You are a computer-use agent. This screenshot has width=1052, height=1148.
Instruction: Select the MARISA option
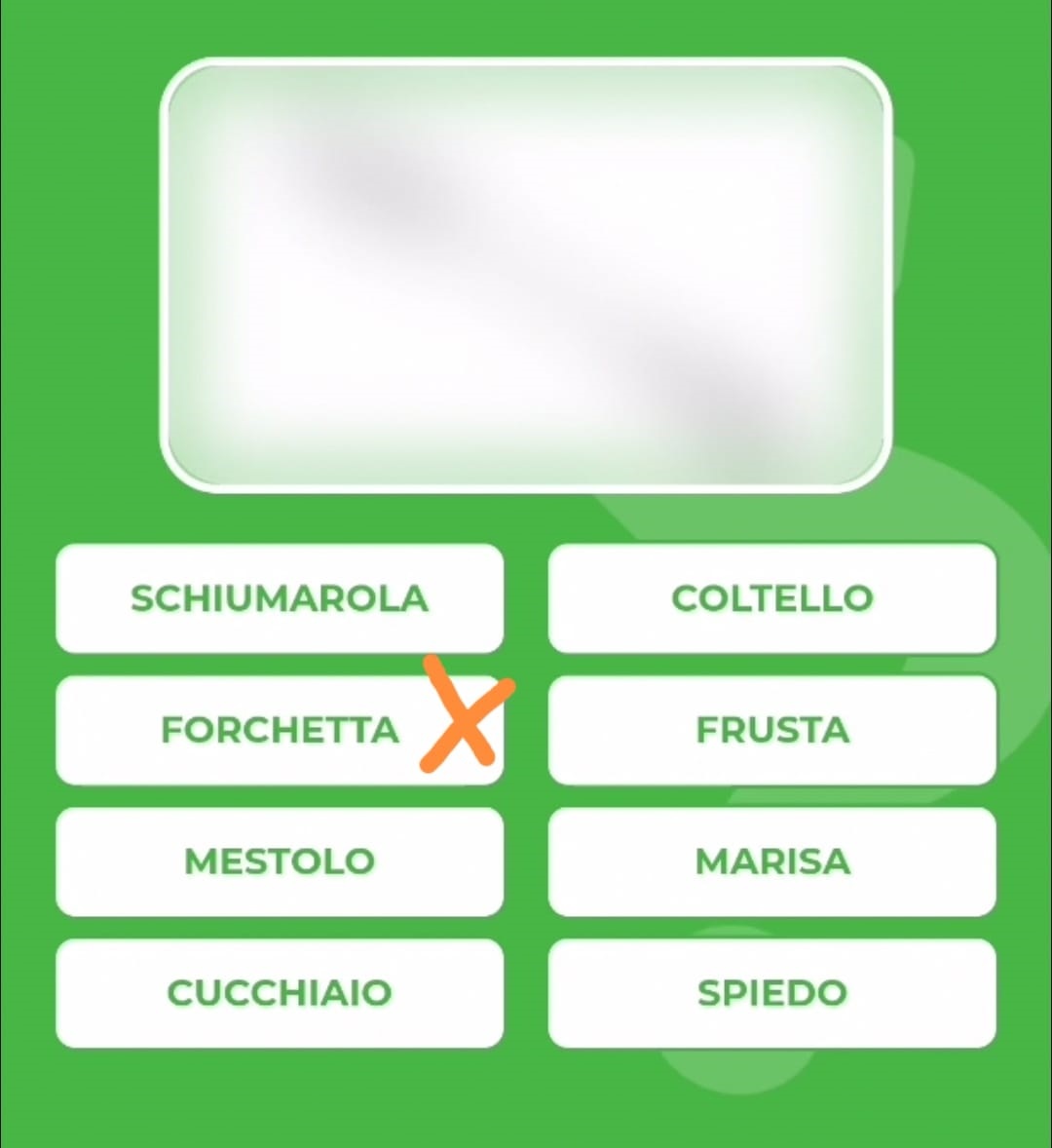pyautogui.click(x=771, y=861)
